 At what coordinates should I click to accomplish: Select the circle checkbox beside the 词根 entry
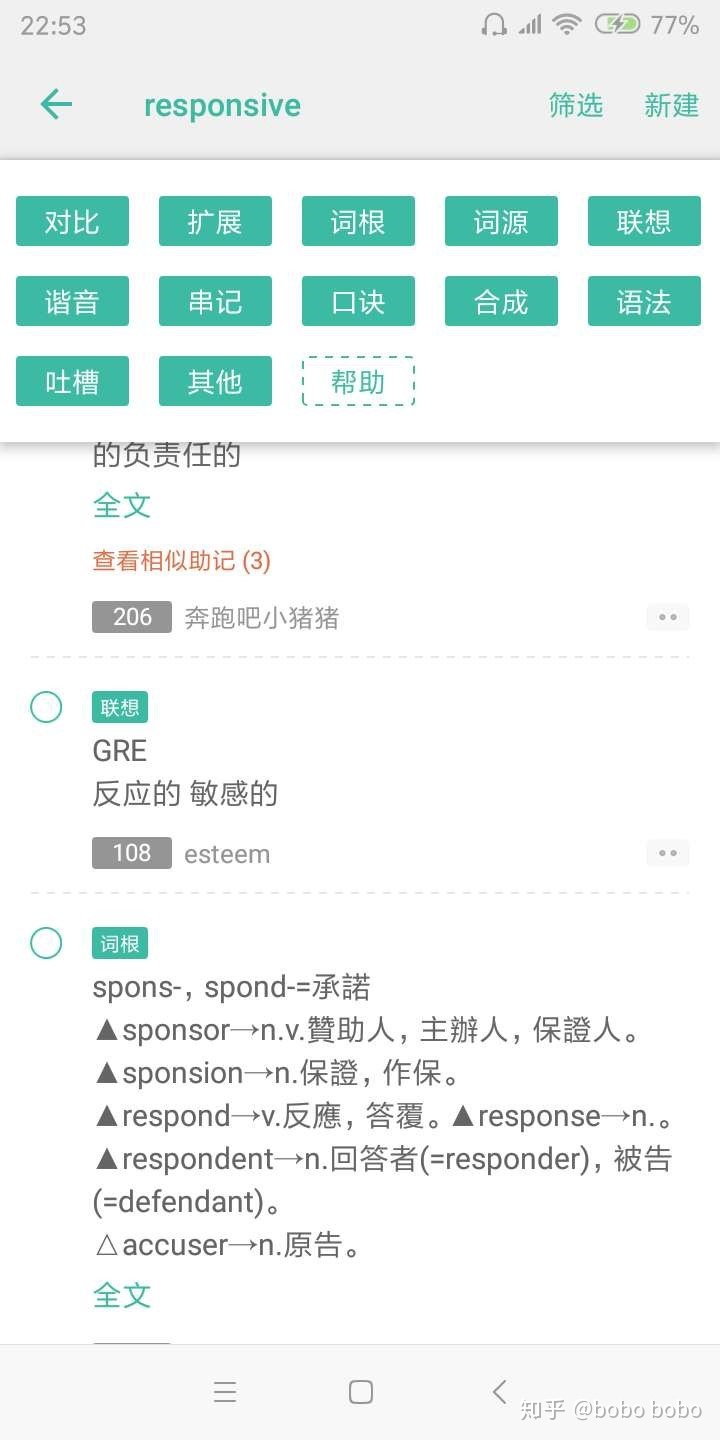pyautogui.click(x=45, y=943)
